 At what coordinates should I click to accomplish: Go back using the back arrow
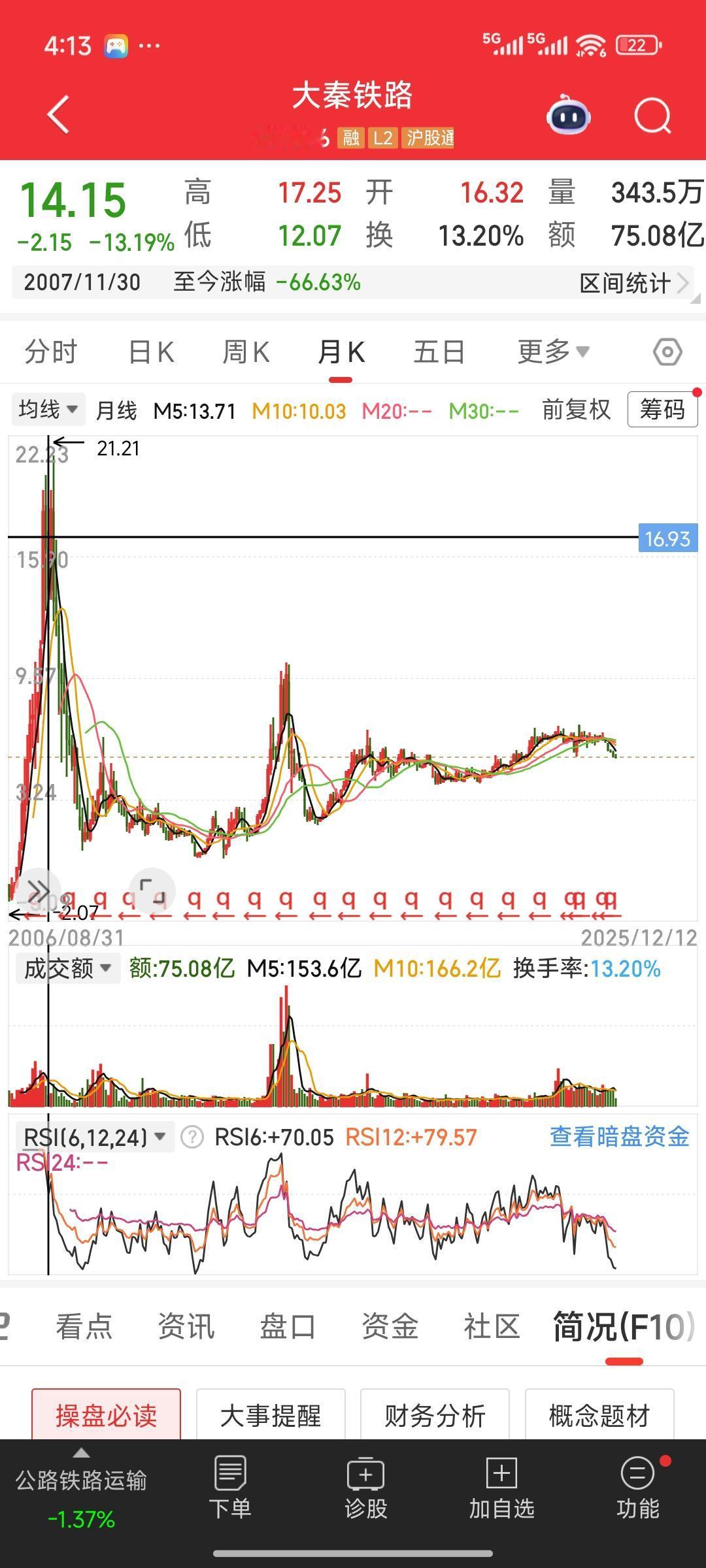click(58, 114)
